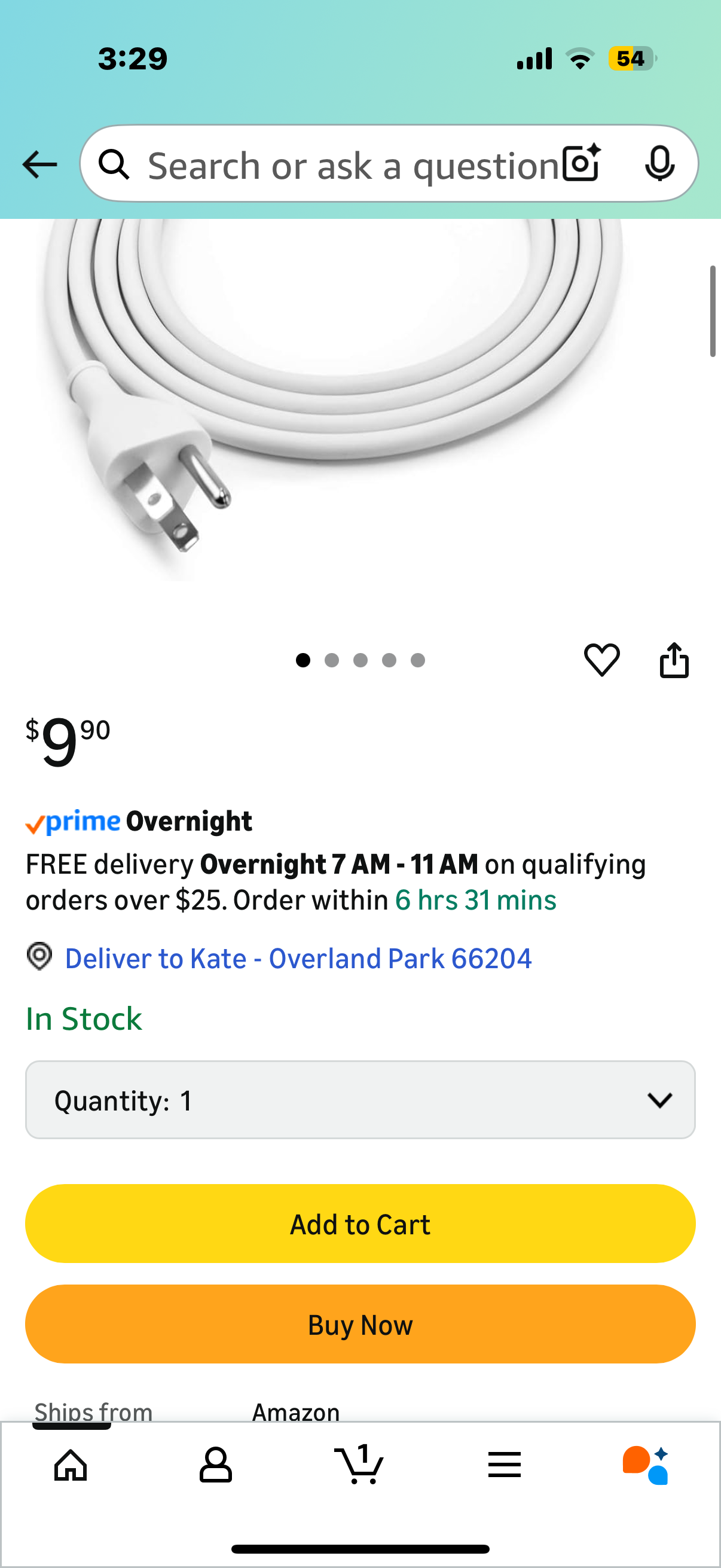721x1568 pixels.
Task: View the shopping cart
Action: click(359, 1465)
